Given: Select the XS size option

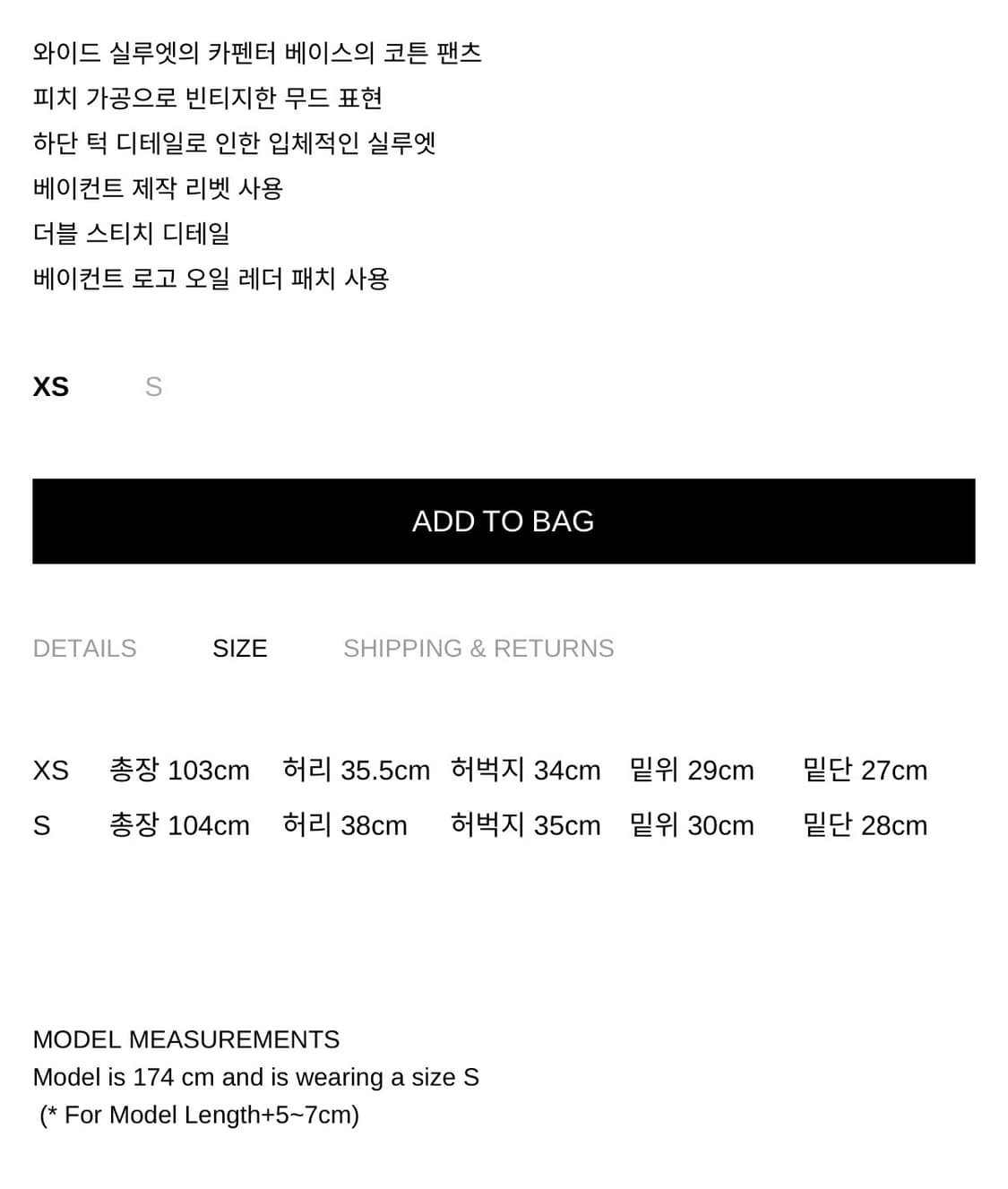Looking at the screenshot, I should [x=50, y=386].
